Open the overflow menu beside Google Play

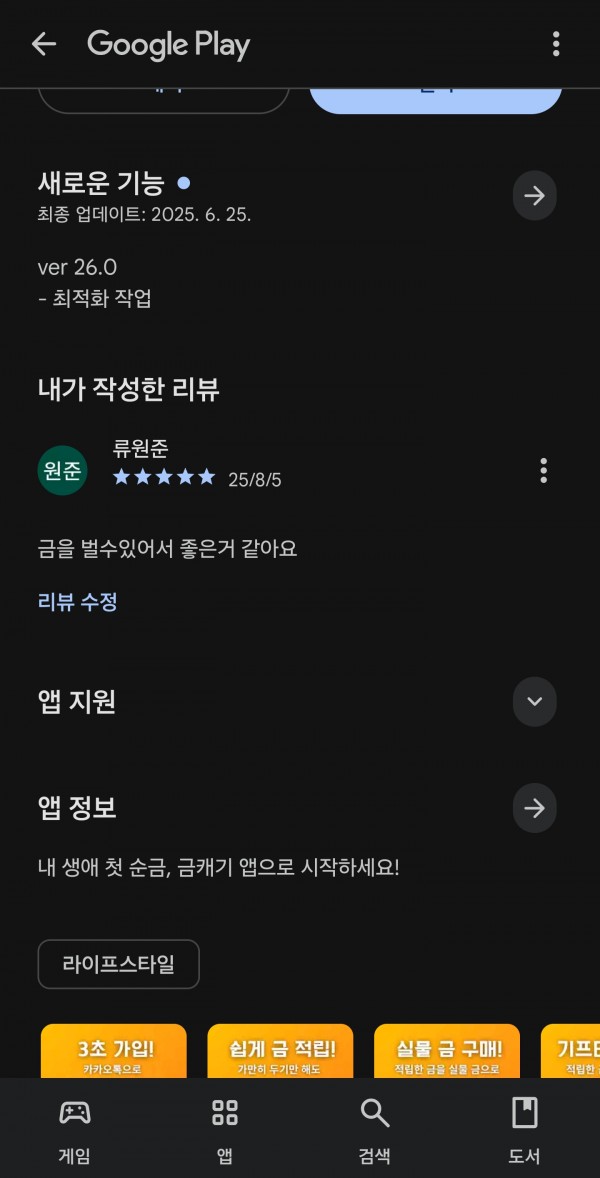556,44
